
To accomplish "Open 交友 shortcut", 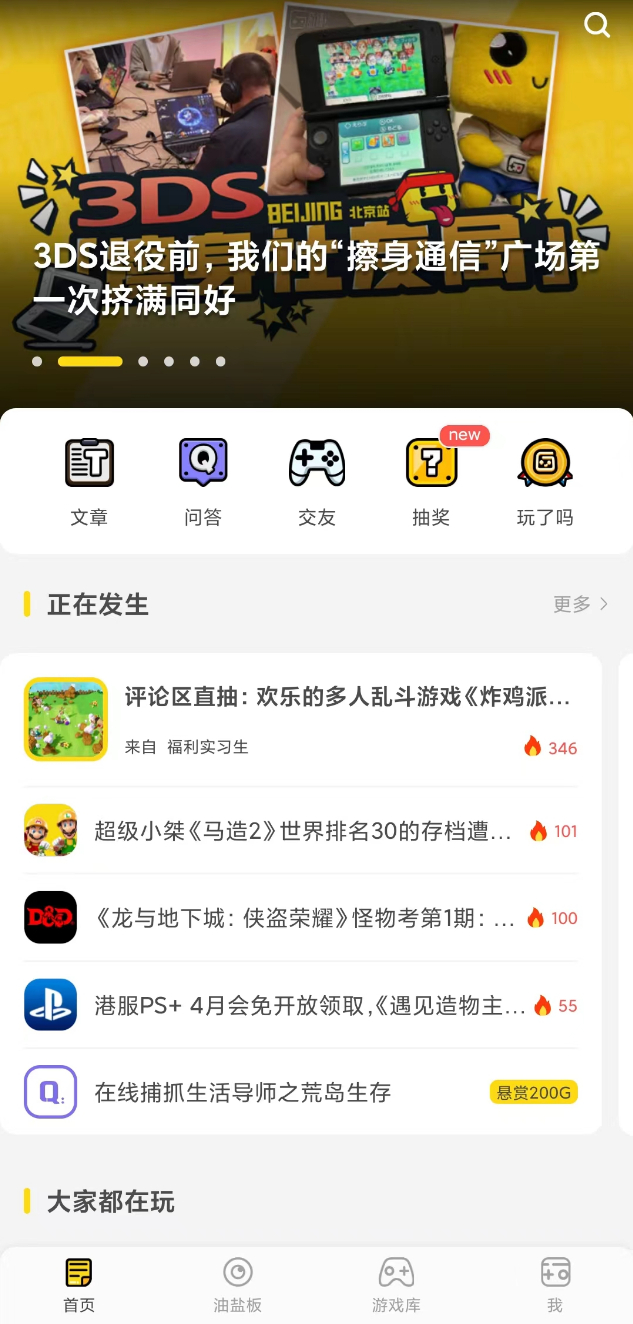I will [317, 481].
